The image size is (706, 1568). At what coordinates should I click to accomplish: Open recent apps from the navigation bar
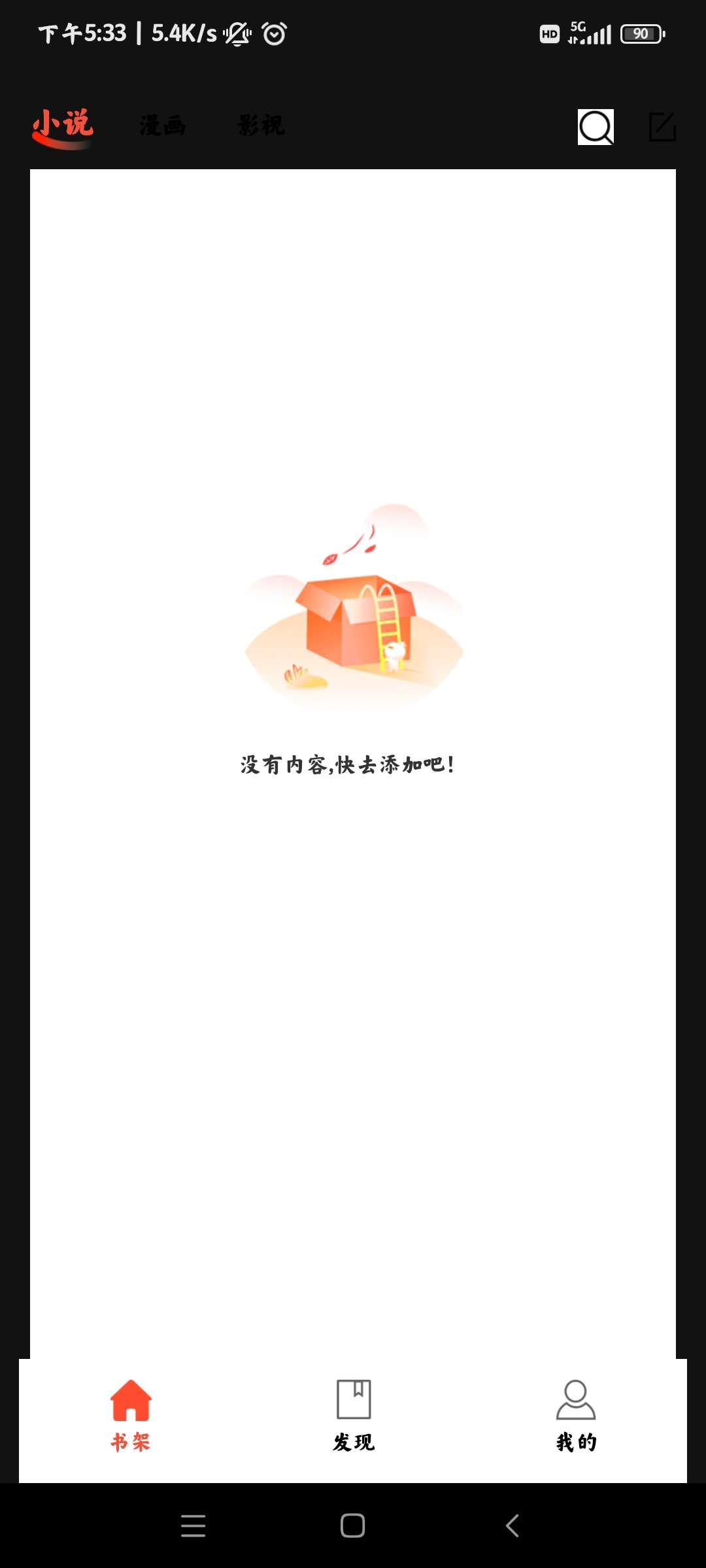click(x=193, y=1526)
